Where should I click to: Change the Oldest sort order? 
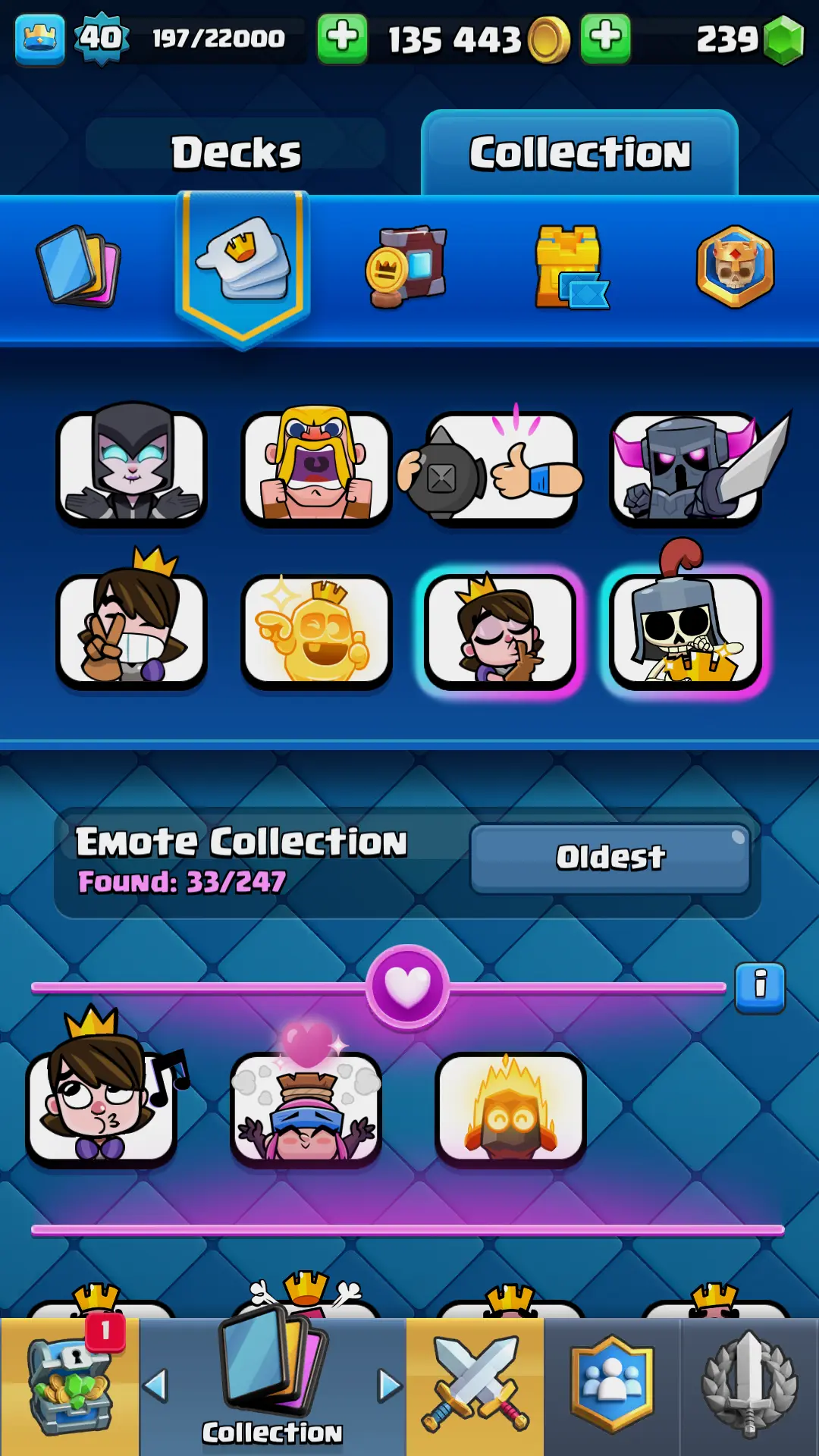click(610, 858)
